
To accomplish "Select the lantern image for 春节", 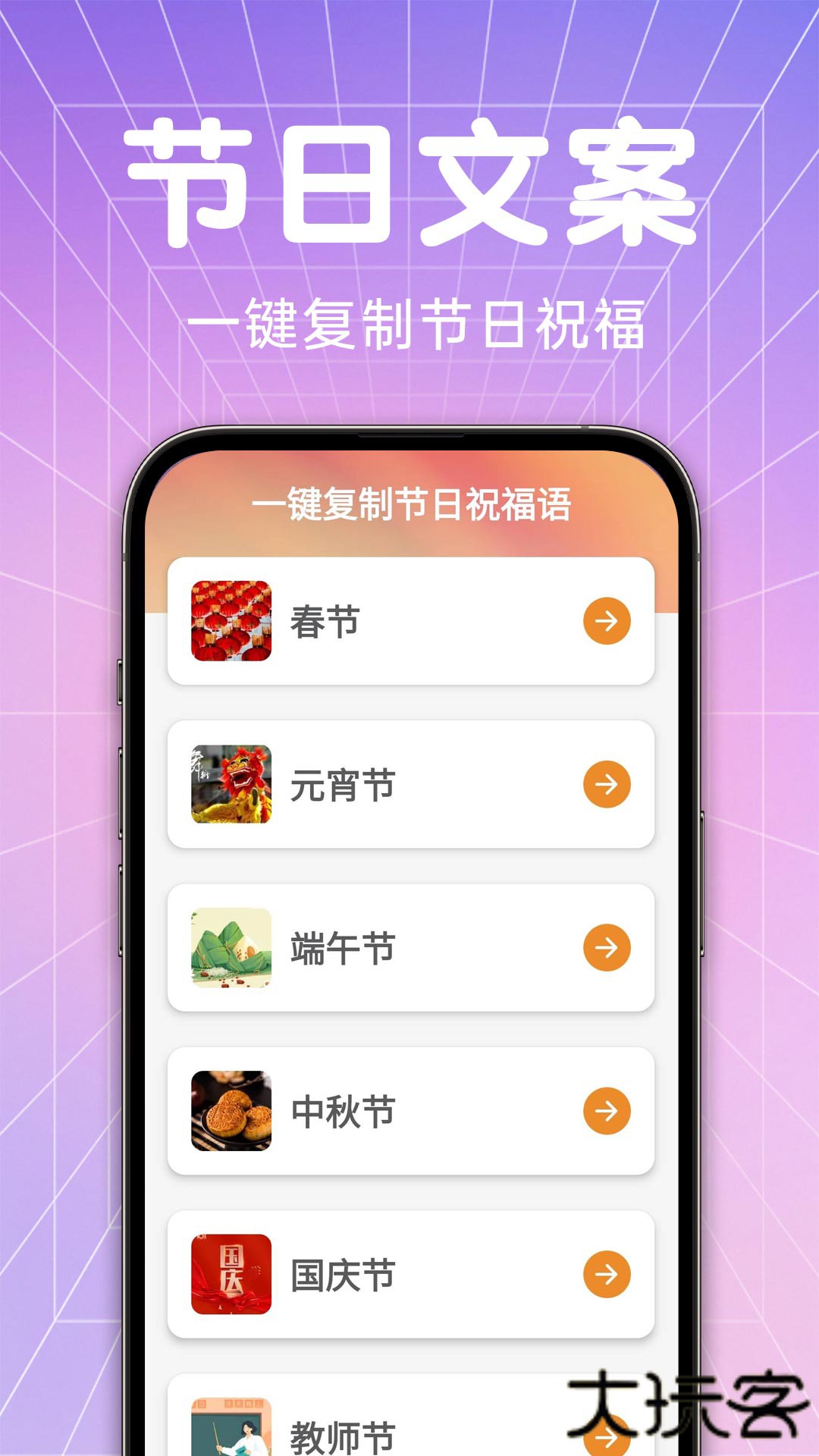I will (231, 622).
